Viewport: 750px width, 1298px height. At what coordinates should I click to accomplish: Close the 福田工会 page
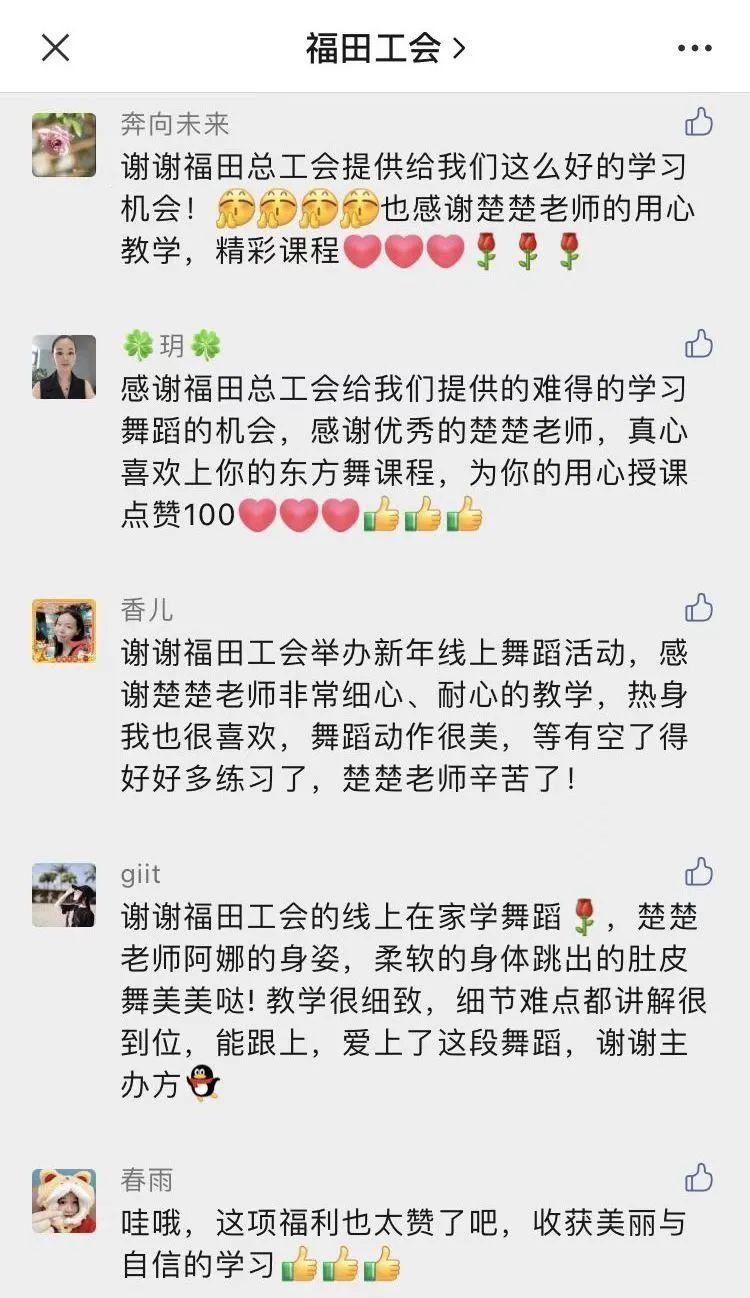(x=55, y=47)
